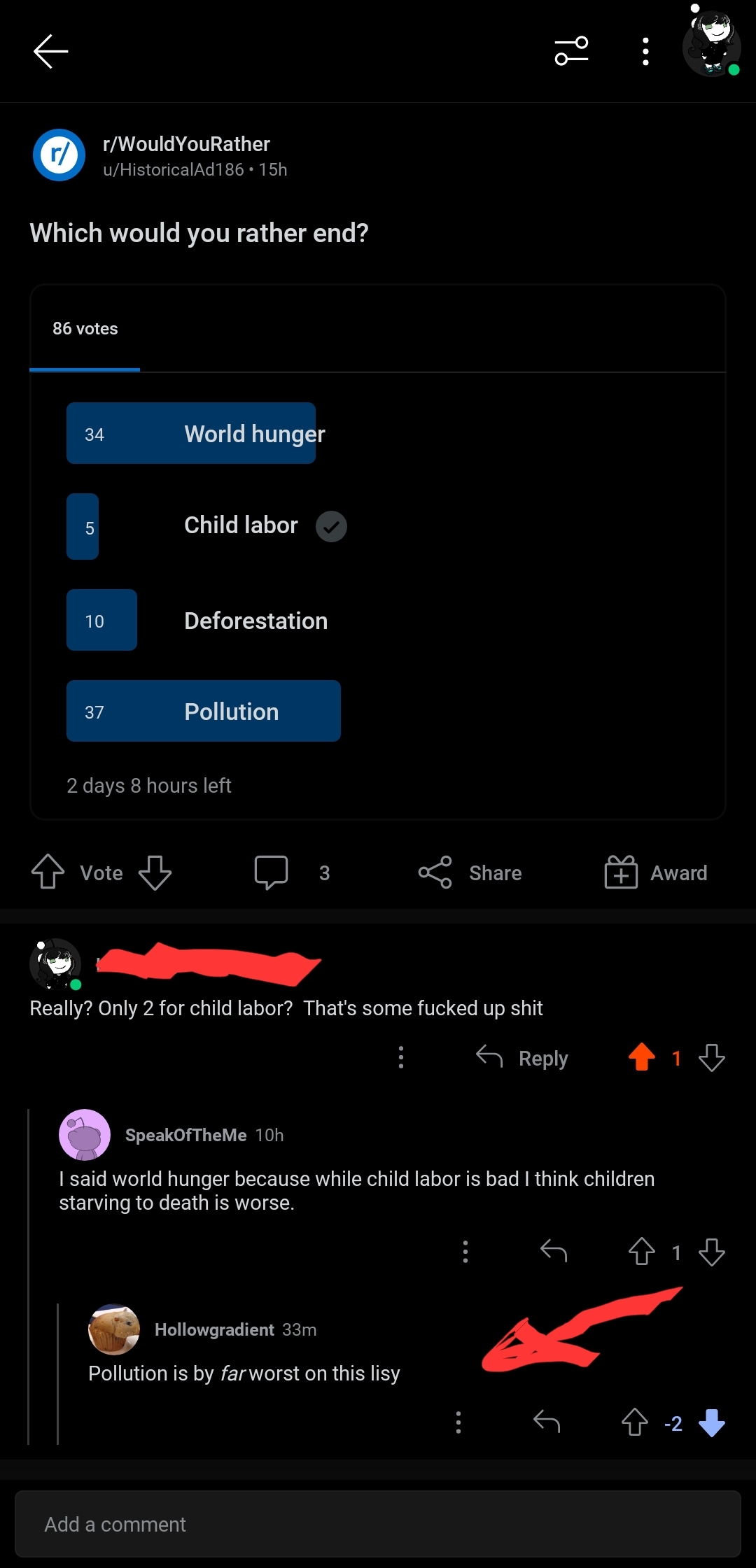The image size is (756, 1568).
Task: Open more options on the child labor comment
Action: pyautogui.click(x=401, y=1057)
